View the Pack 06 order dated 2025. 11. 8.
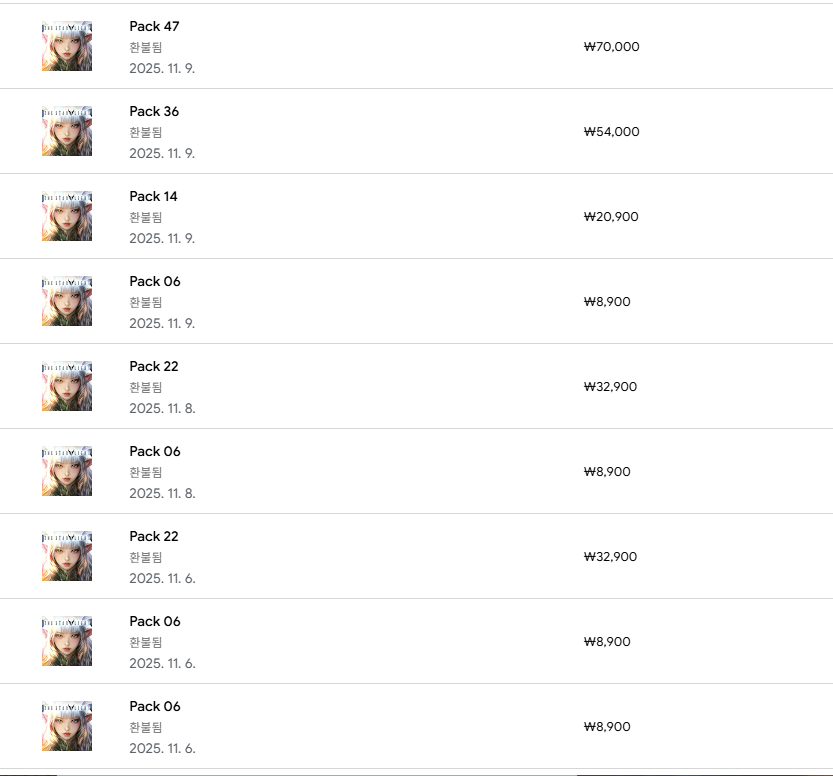Viewport: 833px width, 776px height. pos(155,452)
